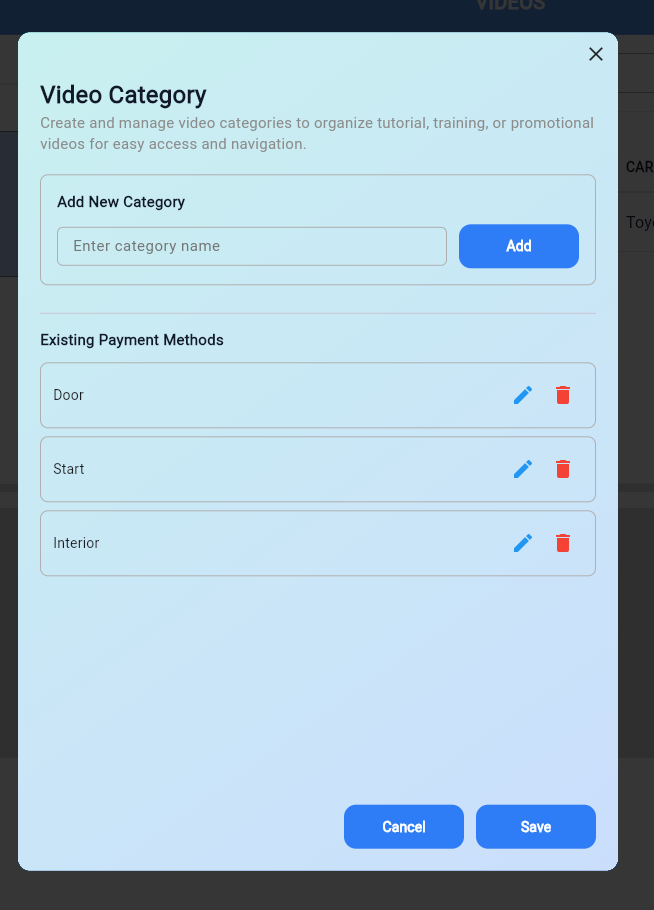Focus the Enter category name field
Screen dimensions: 654x910
point(251,246)
